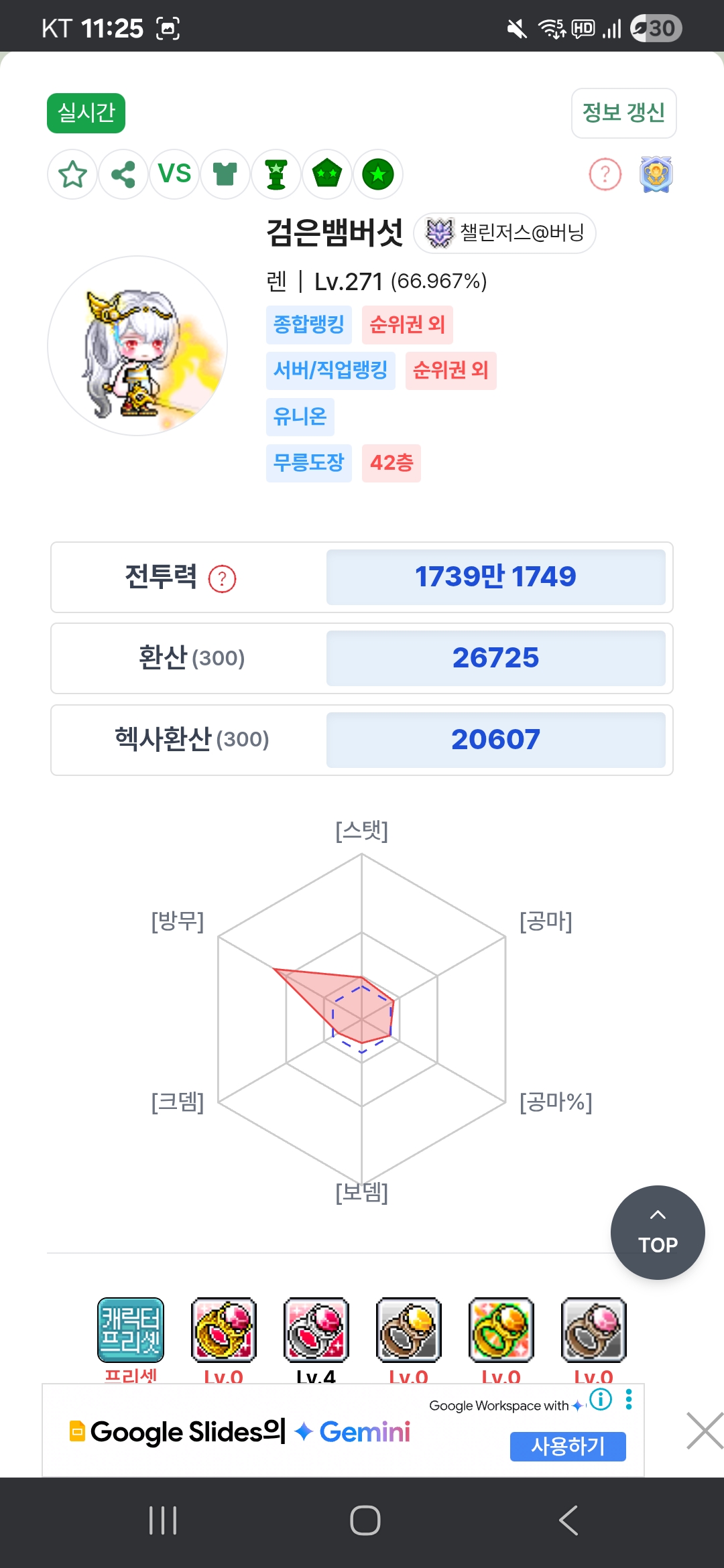
Task: Open ad options three-dot menu
Action: click(629, 1399)
